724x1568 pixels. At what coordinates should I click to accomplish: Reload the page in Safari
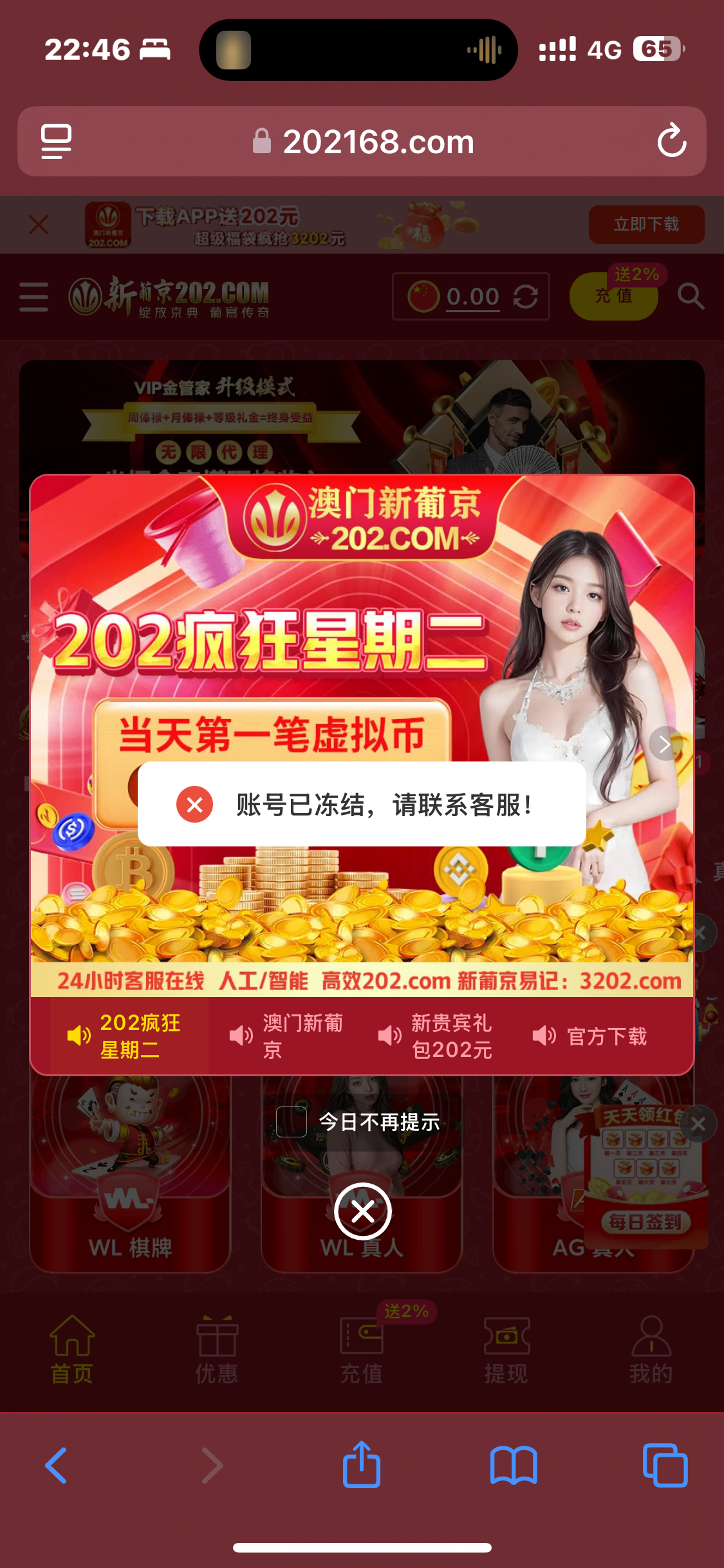point(672,141)
